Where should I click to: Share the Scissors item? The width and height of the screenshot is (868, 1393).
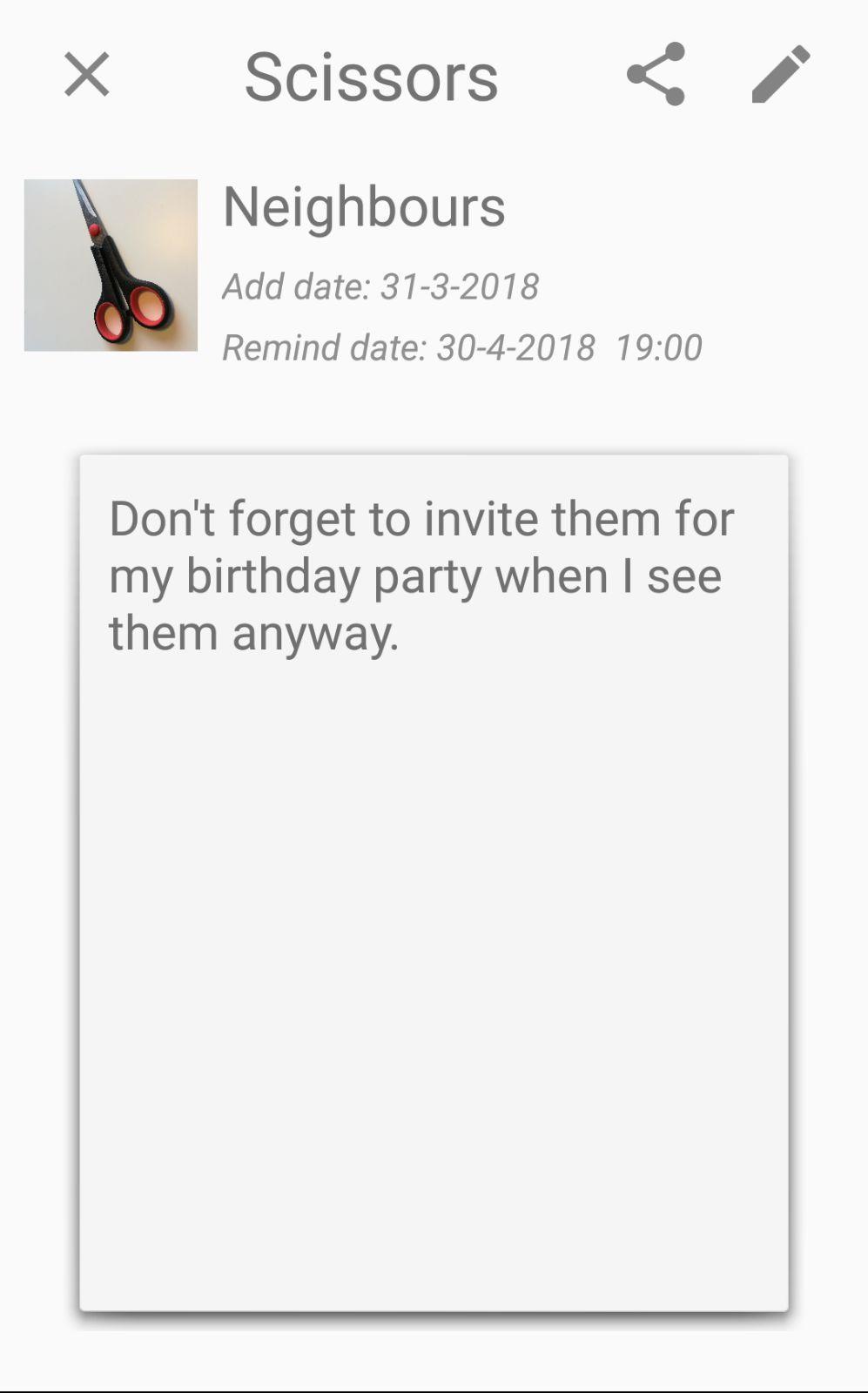(656, 74)
